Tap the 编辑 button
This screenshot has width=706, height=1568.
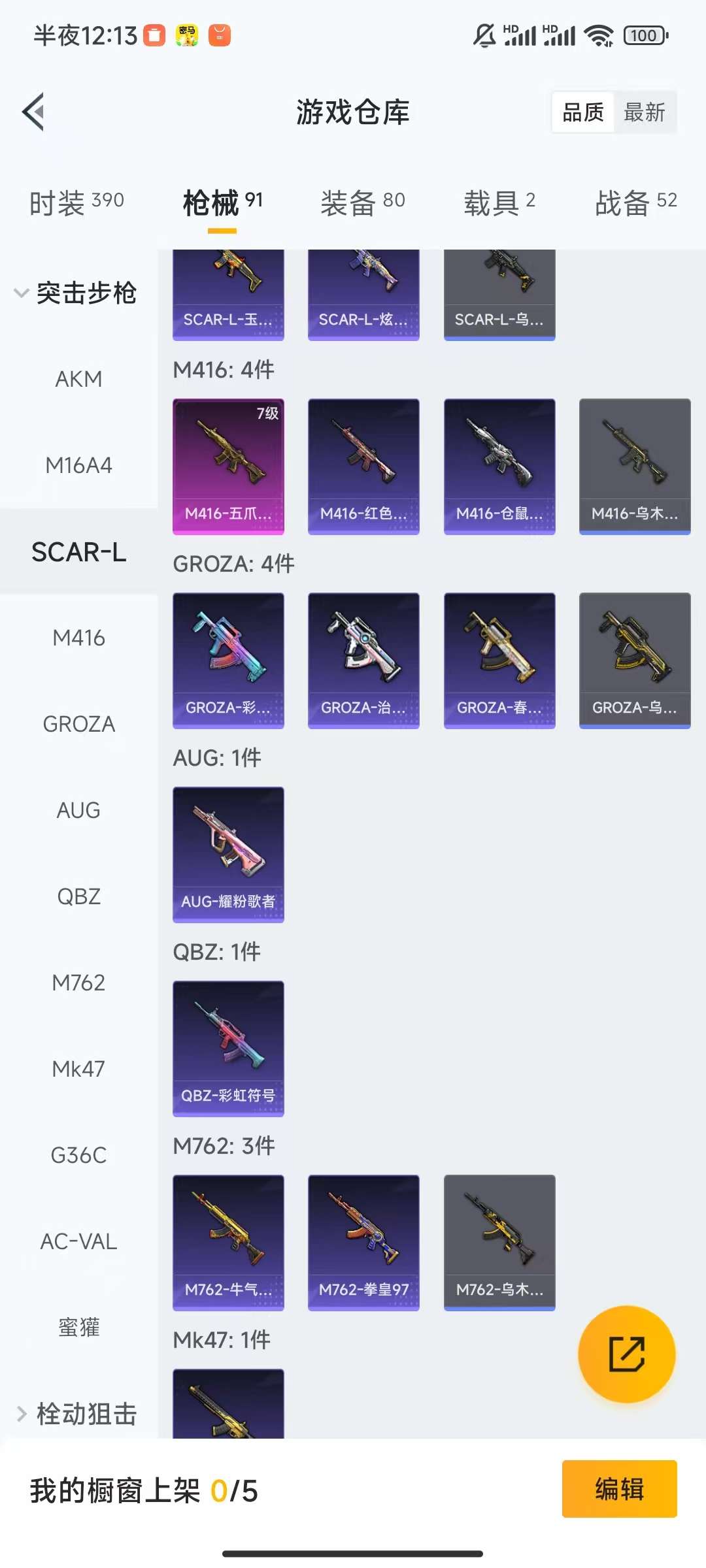click(619, 1489)
